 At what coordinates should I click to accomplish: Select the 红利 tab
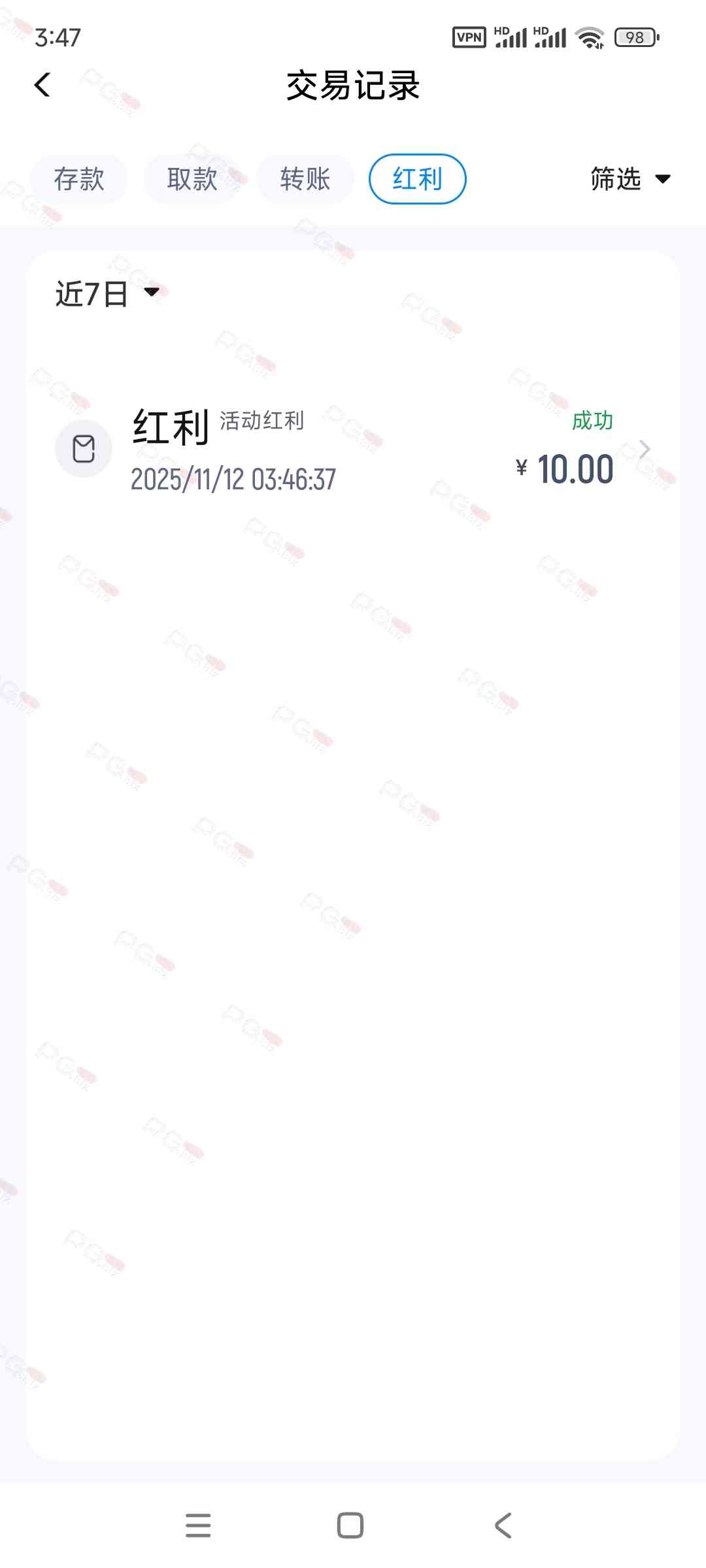(x=417, y=179)
